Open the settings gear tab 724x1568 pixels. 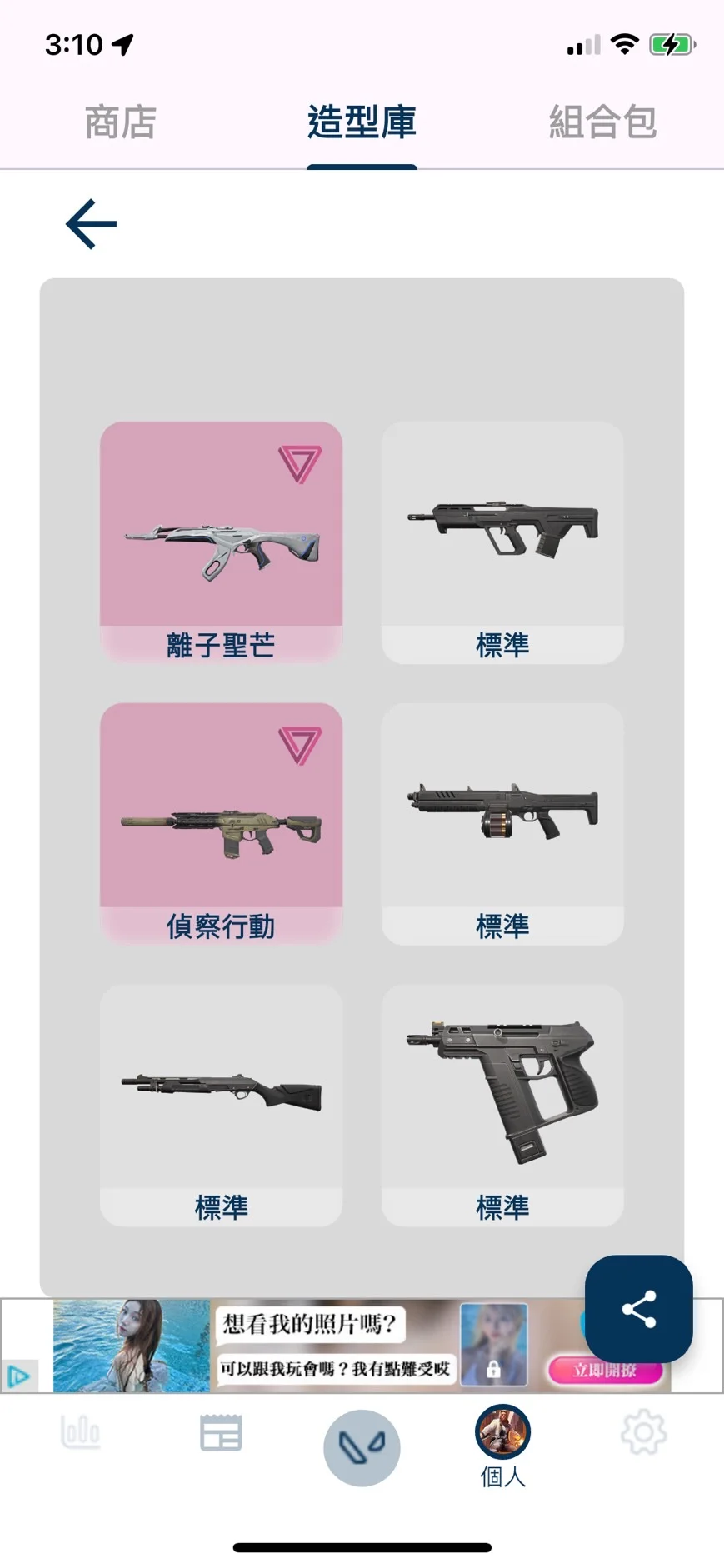coord(643,1433)
